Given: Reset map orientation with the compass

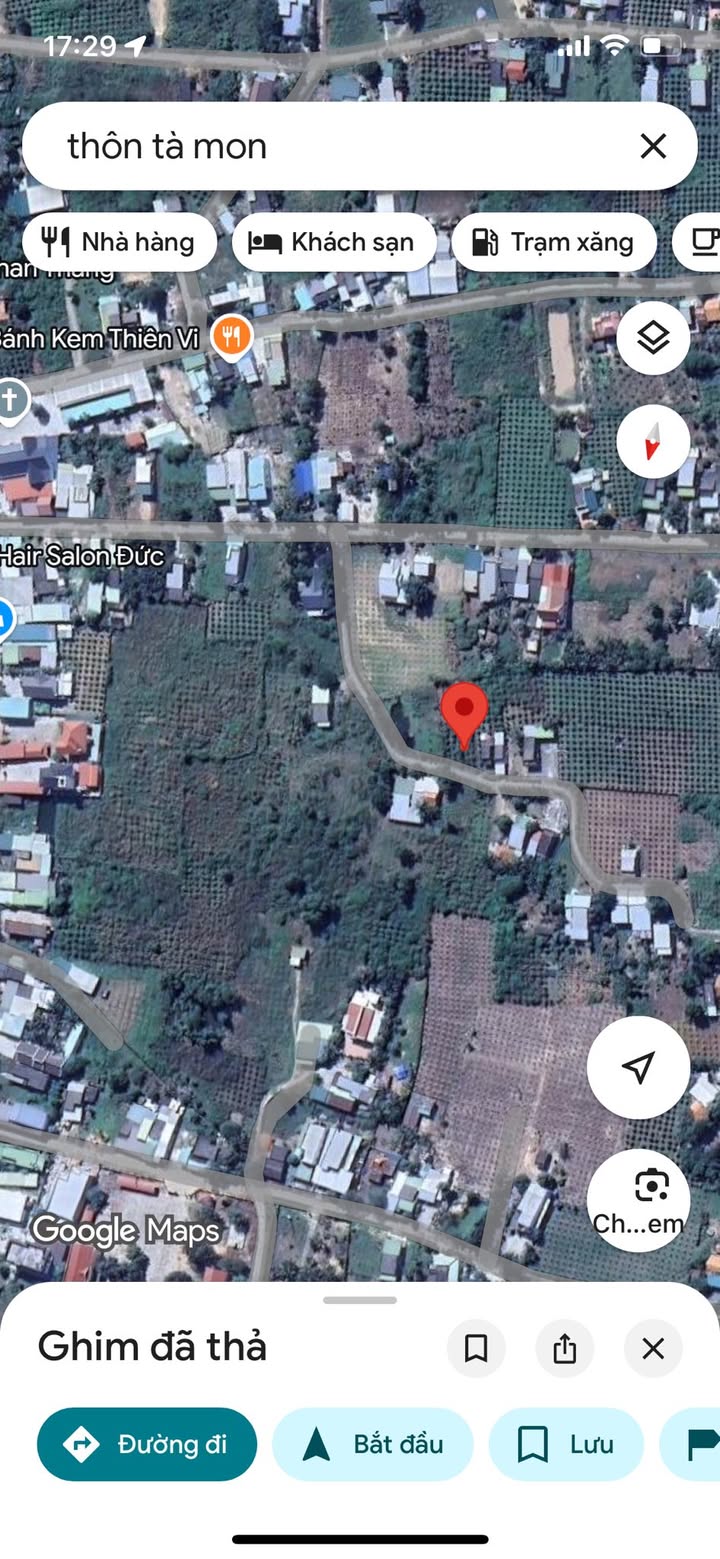Looking at the screenshot, I should [653, 441].
